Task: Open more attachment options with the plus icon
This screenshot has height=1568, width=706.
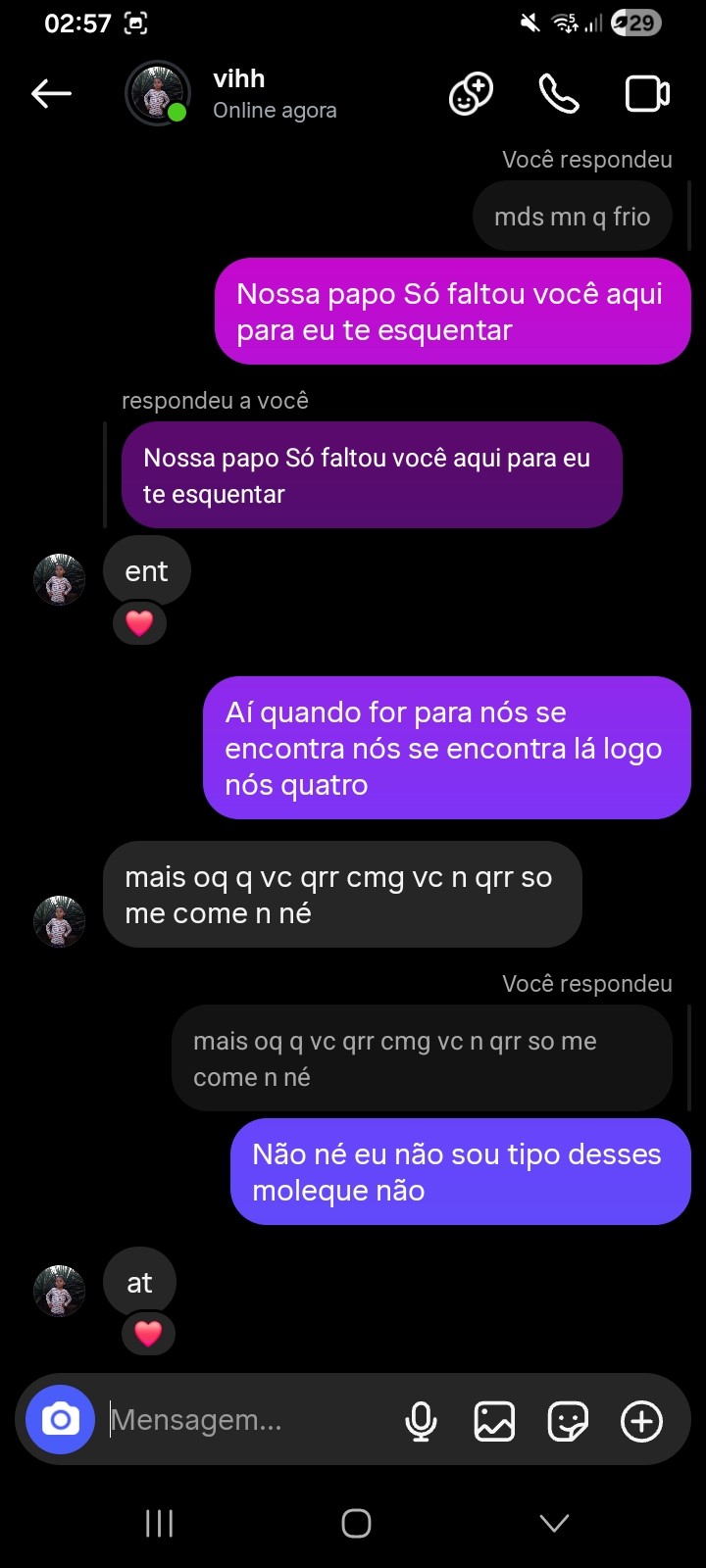Action: point(641,1419)
